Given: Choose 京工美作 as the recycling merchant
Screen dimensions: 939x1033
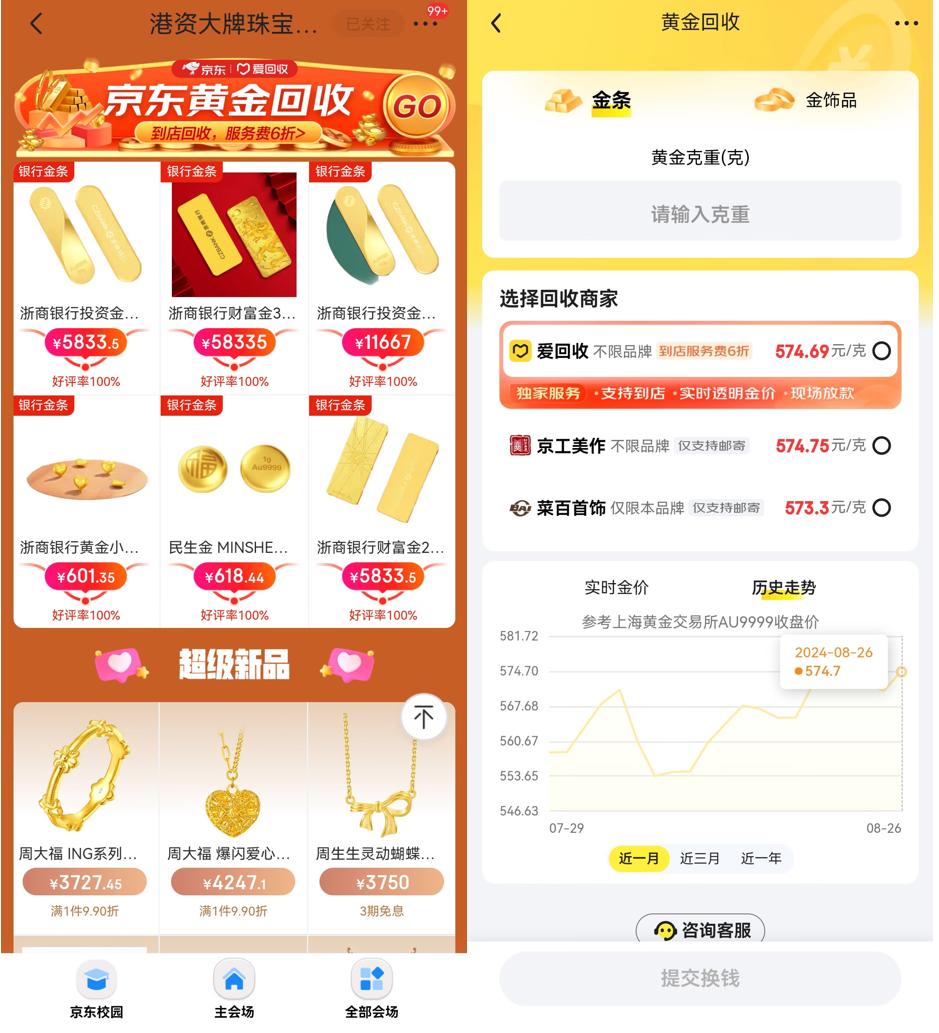Looking at the screenshot, I should [x=881, y=446].
